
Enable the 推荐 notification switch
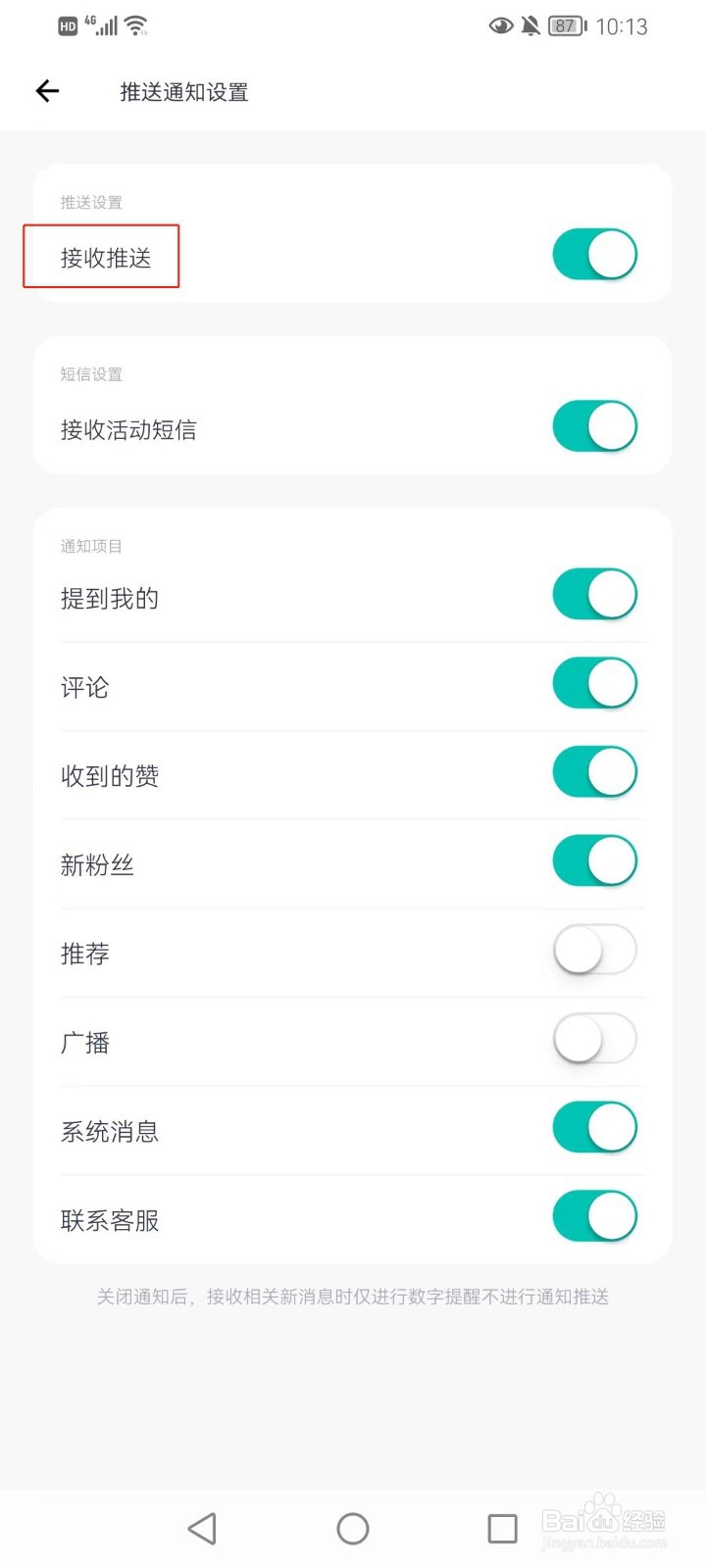coord(595,950)
